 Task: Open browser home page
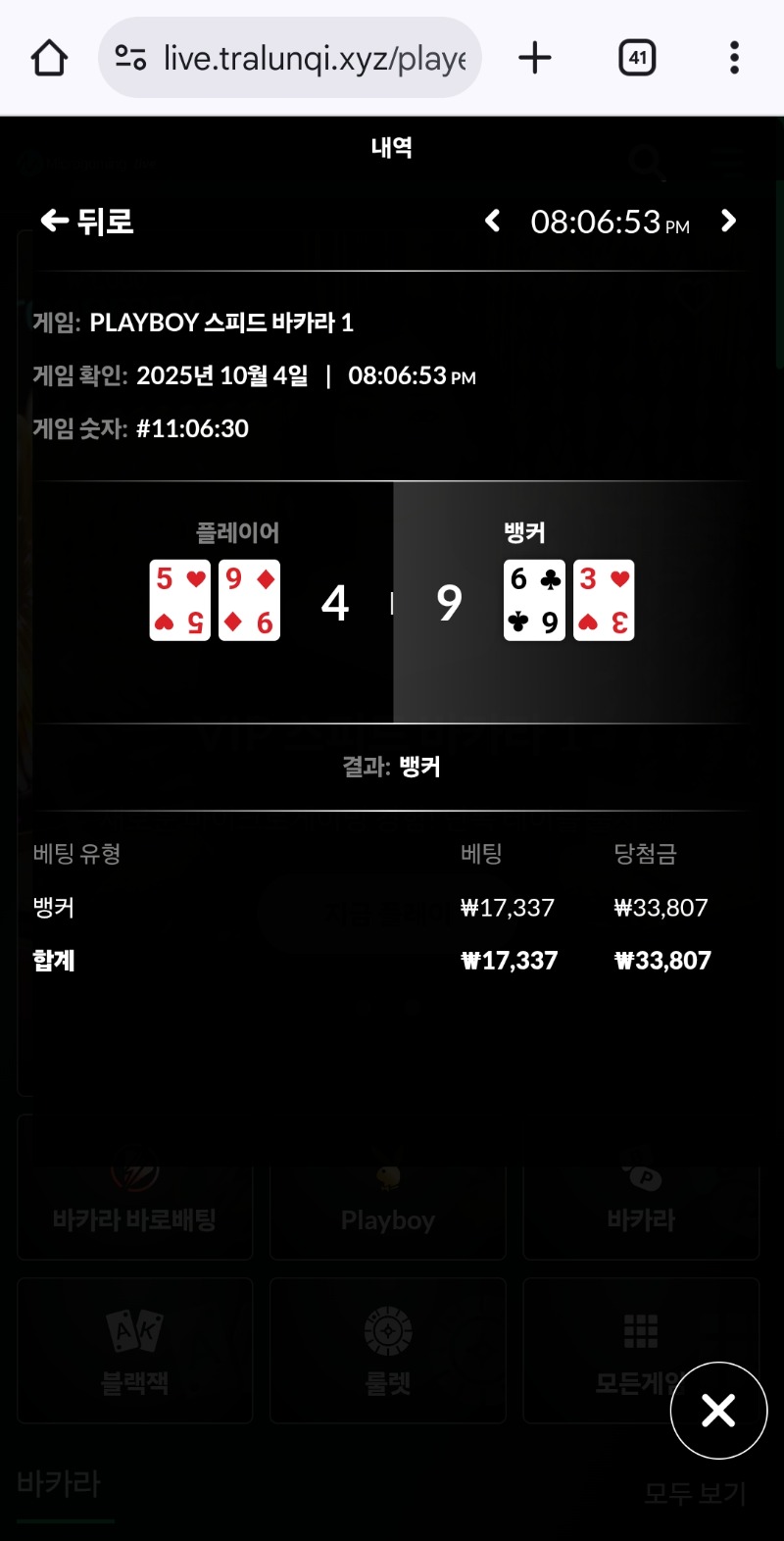tap(49, 58)
